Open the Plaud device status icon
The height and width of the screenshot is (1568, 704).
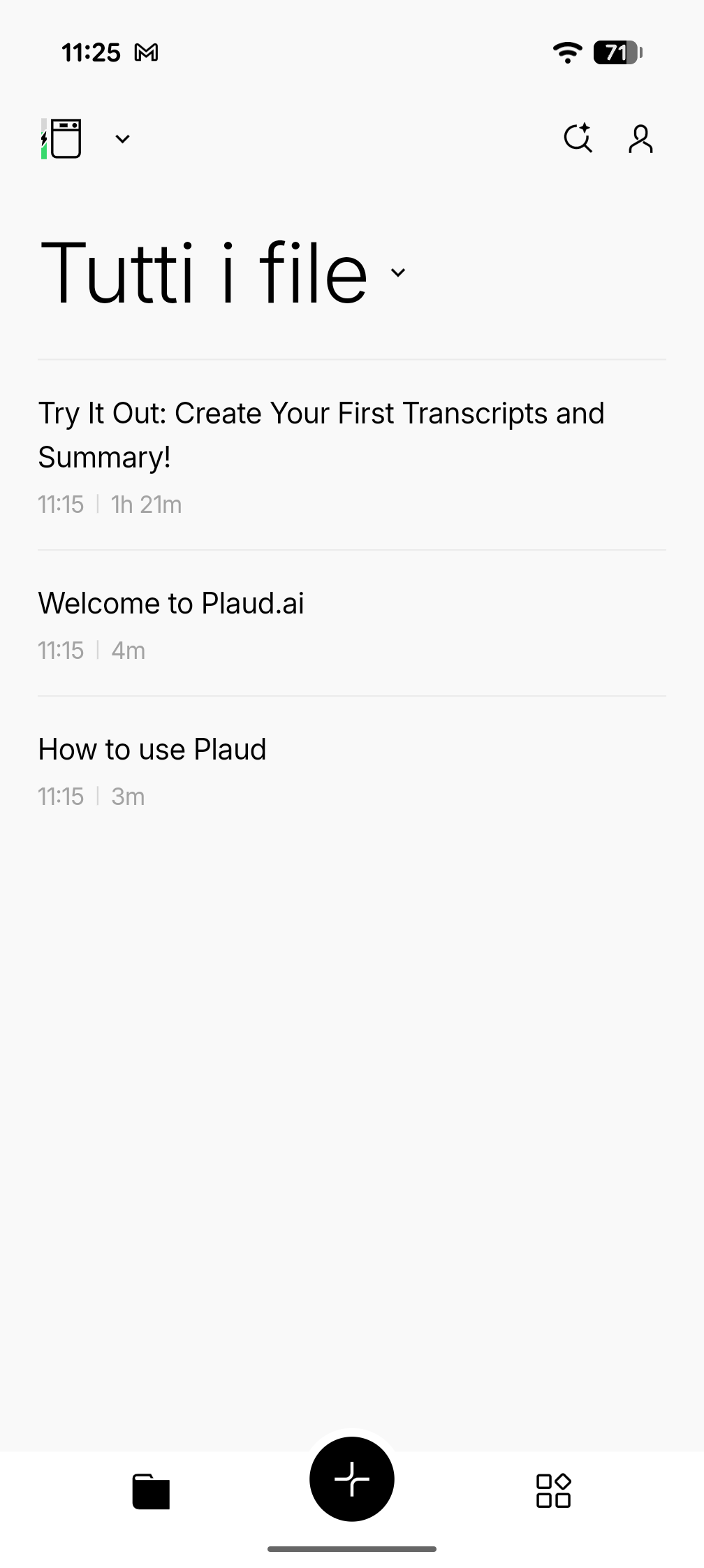[x=62, y=138]
